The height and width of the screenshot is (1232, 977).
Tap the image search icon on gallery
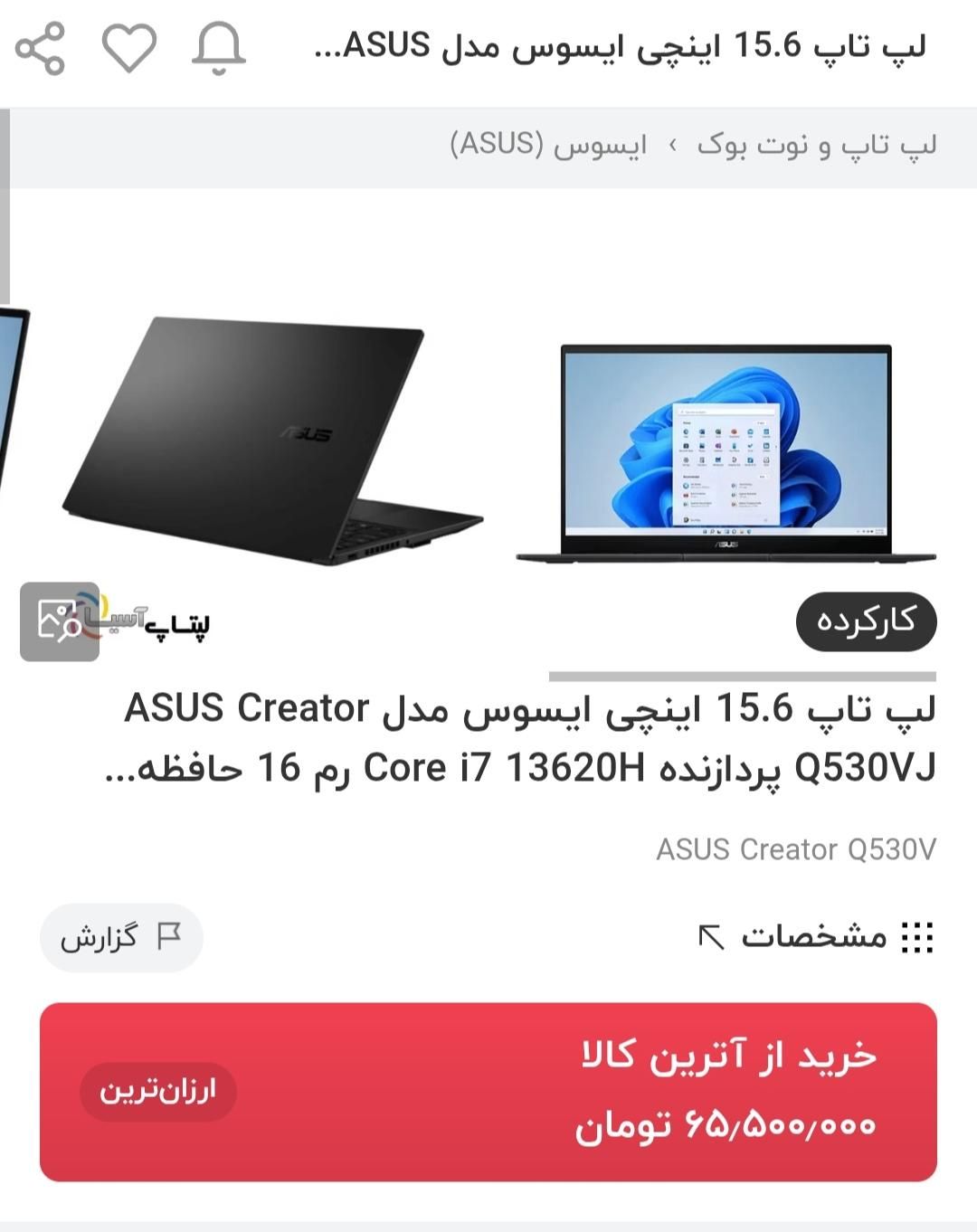point(60,621)
